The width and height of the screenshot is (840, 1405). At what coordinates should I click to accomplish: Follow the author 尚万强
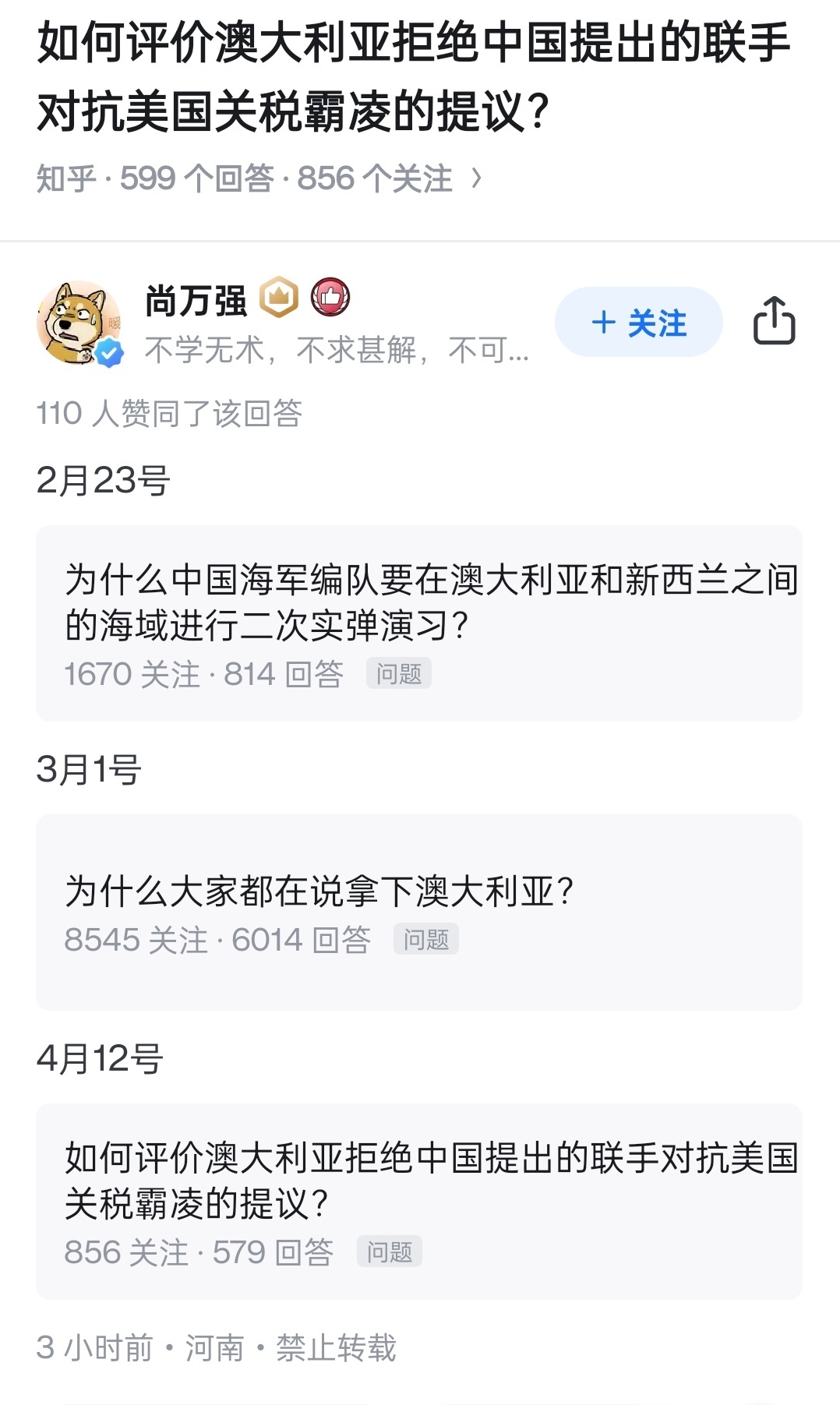click(x=638, y=322)
